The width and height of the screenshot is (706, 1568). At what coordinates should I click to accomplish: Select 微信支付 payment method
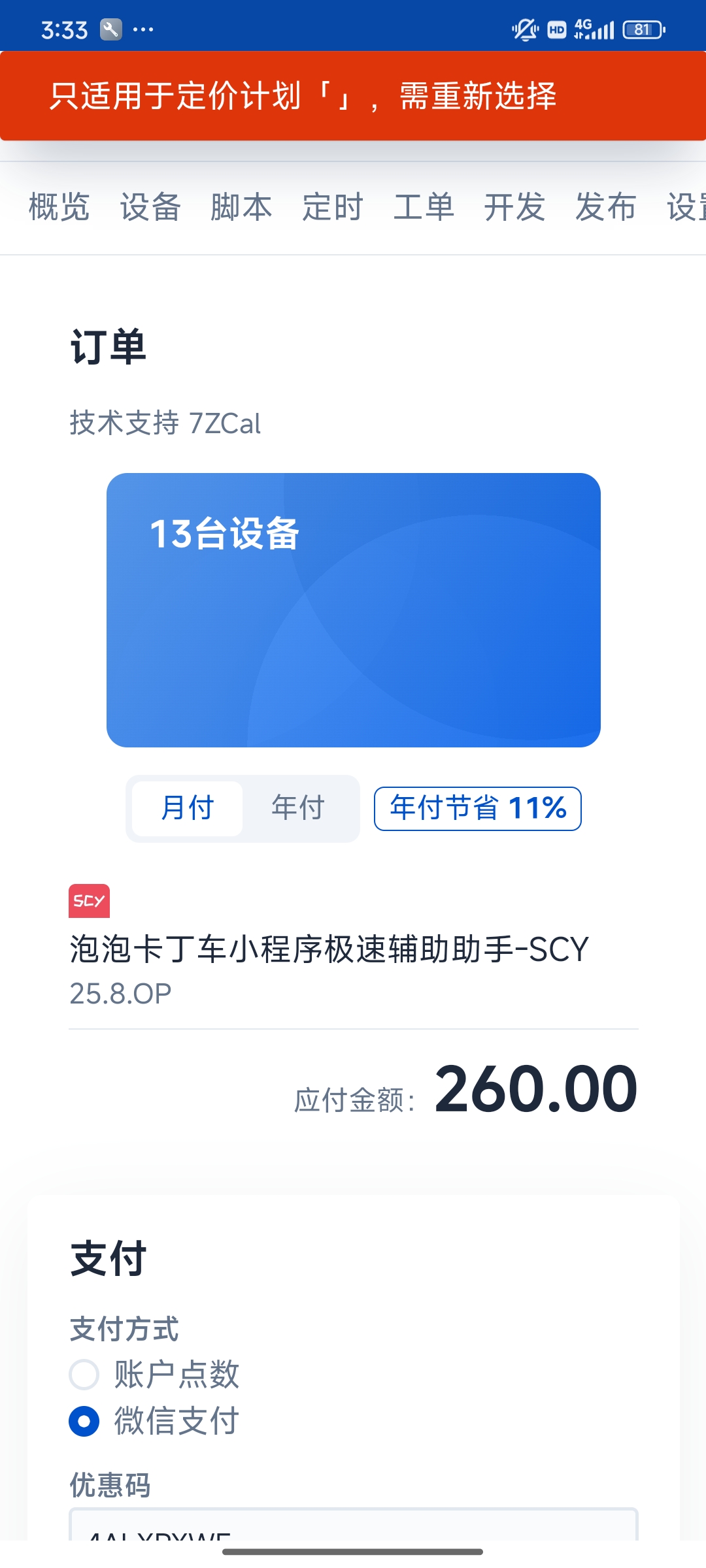pyautogui.click(x=84, y=1421)
